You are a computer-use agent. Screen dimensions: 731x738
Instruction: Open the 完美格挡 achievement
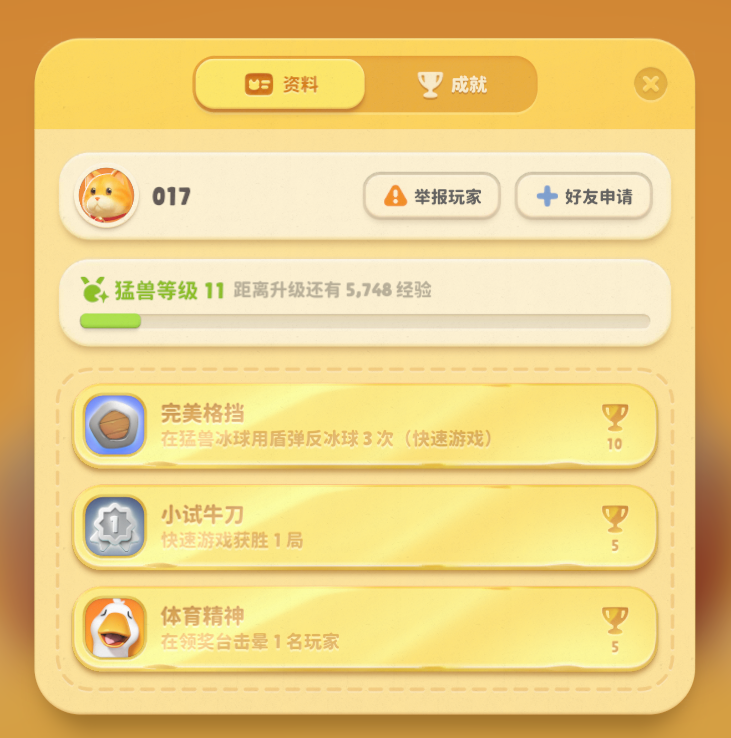pos(364,425)
